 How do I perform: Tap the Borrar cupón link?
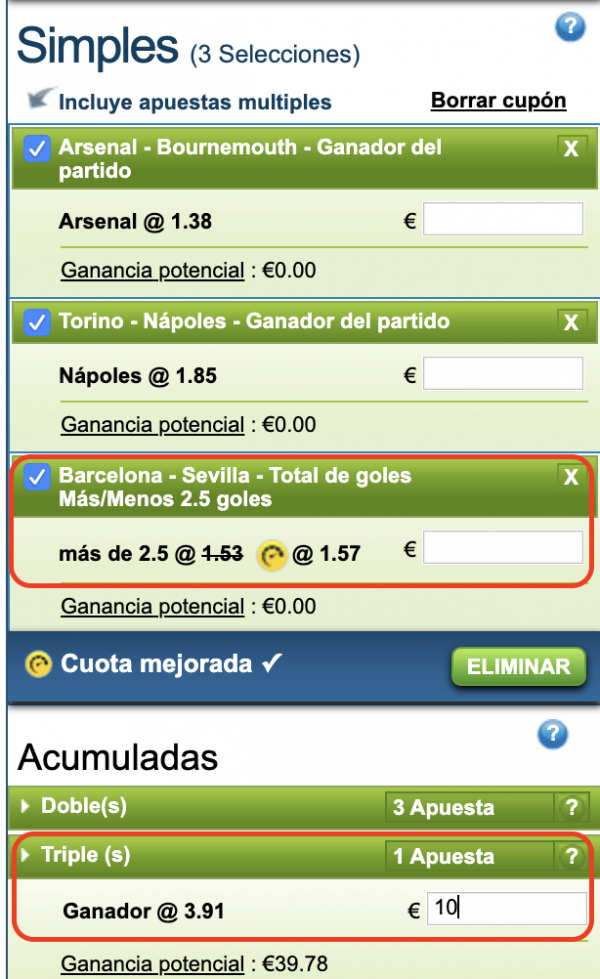pos(498,100)
